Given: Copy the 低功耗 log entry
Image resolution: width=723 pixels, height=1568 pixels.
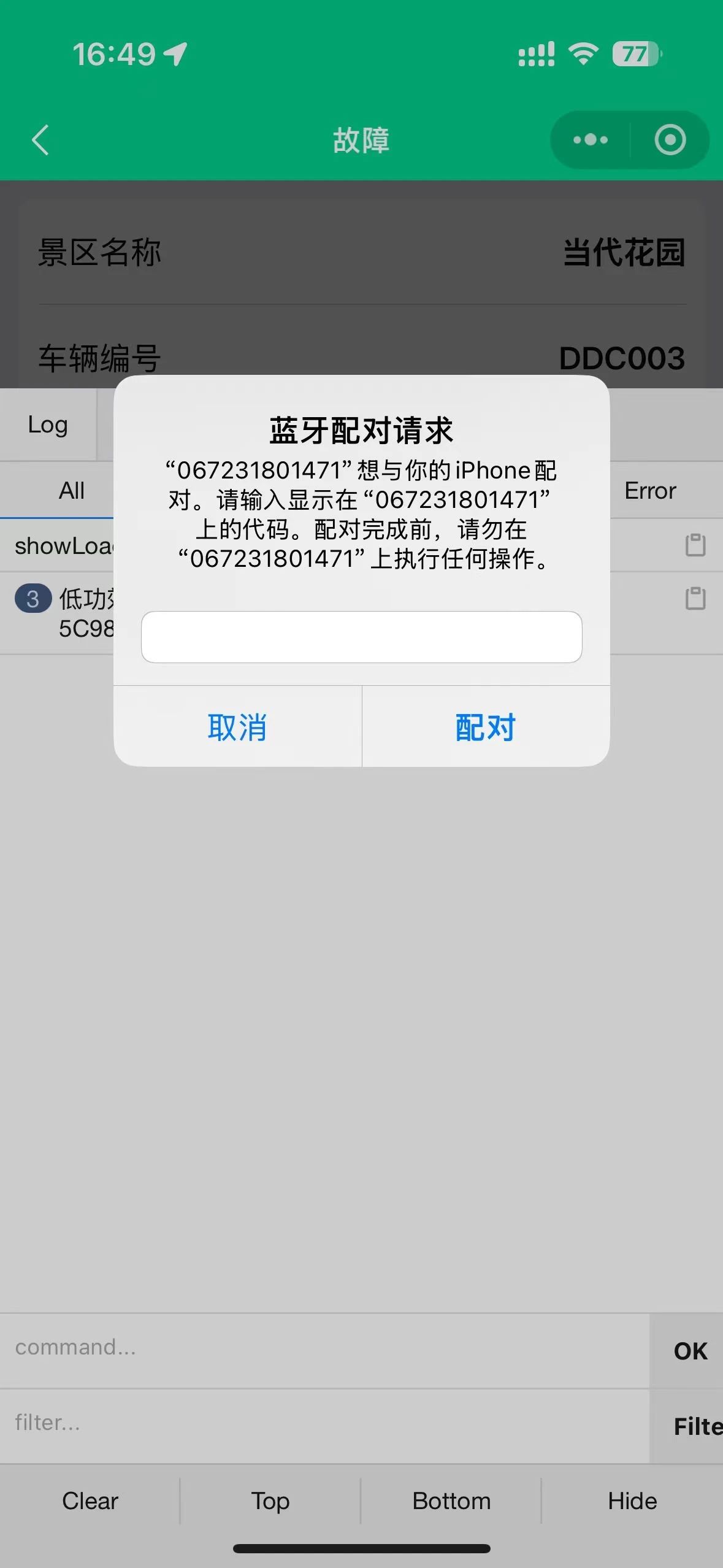Looking at the screenshot, I should tap(695, 598).
